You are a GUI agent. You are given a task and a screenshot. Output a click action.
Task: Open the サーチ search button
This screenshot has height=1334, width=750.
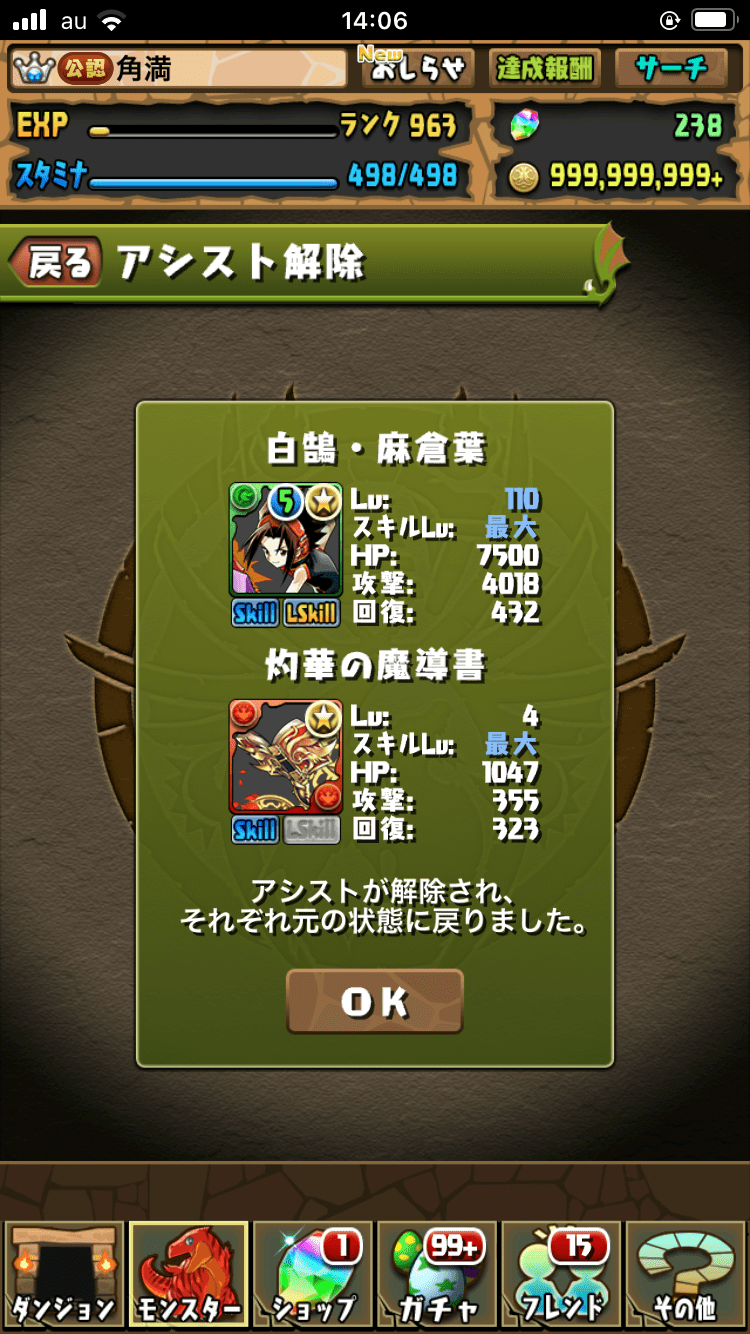pyautogui.click(x=671, y=68)
